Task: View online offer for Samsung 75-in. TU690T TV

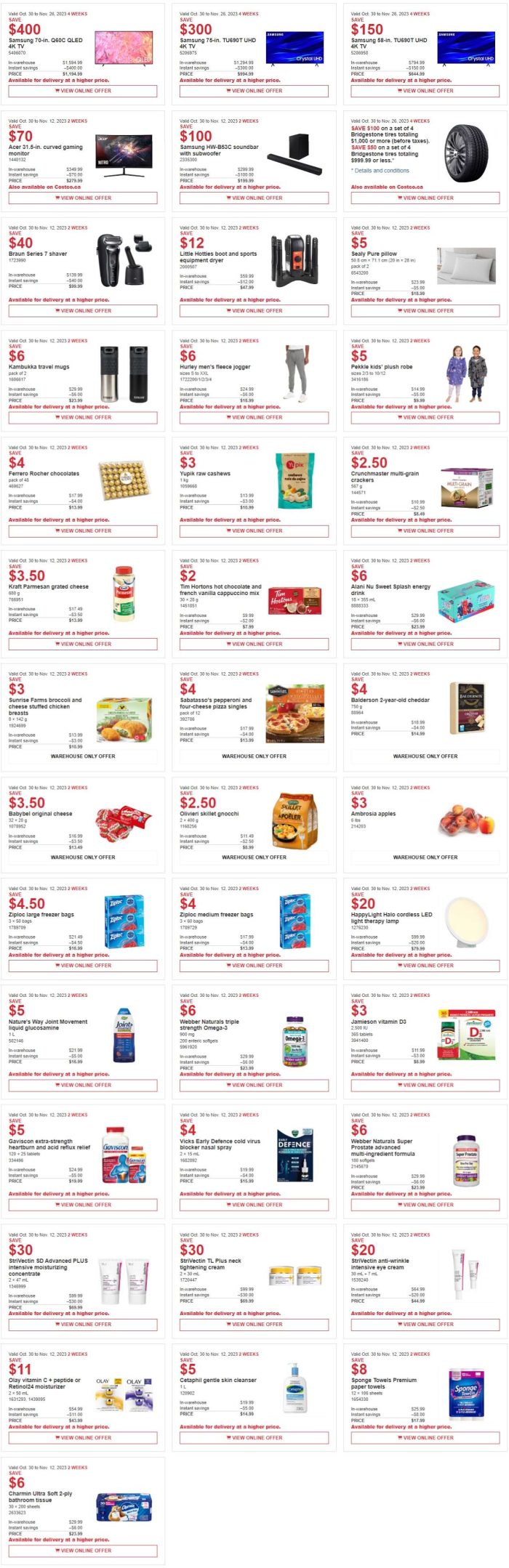Action: tap(254, 91)
